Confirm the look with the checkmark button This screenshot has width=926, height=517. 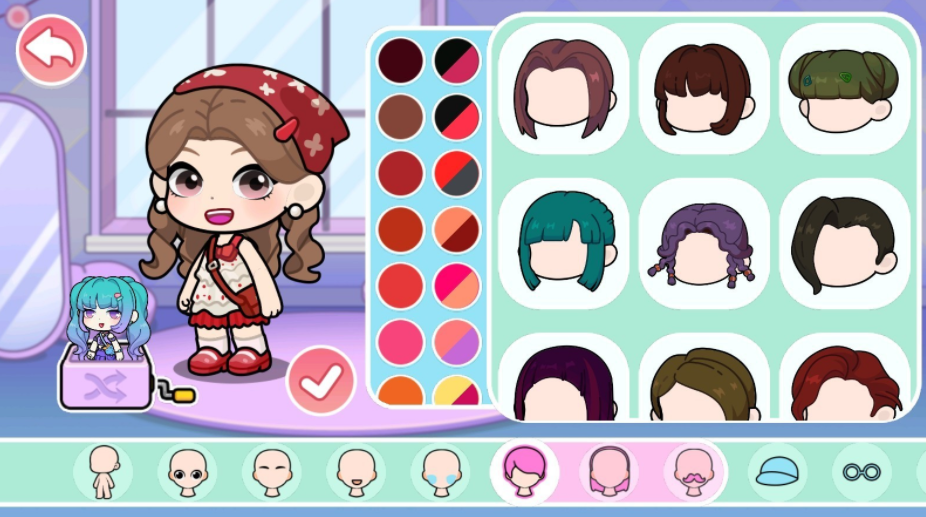(x=320, y=381)
